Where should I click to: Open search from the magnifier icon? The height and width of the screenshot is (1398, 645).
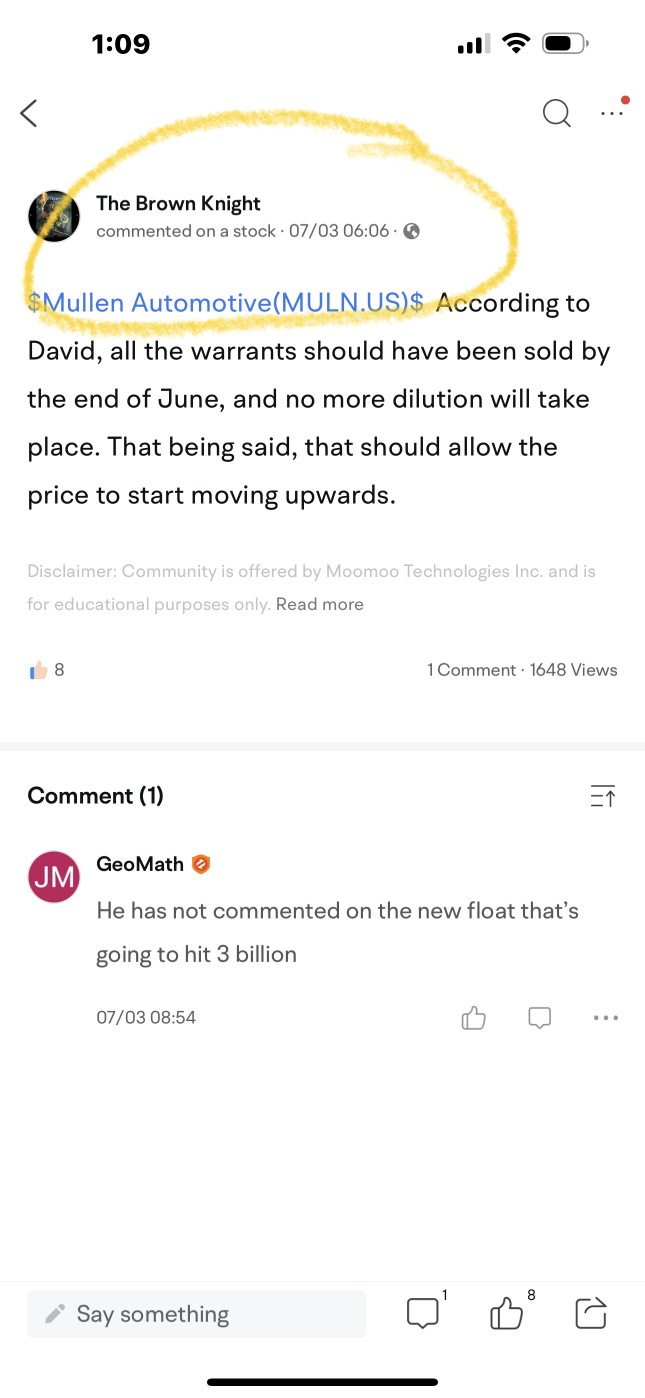pos(556,114)
